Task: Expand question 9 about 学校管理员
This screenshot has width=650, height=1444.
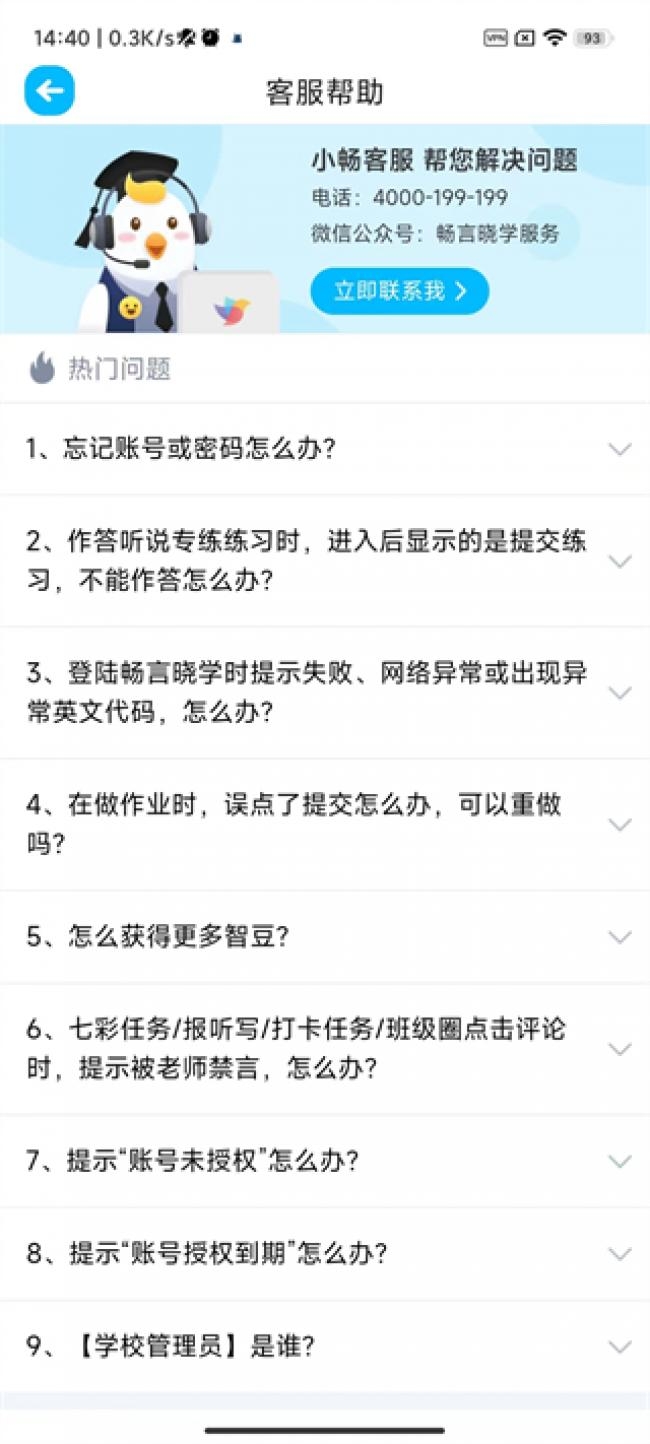Action: pyautogui.click(x=324, y=1346)
